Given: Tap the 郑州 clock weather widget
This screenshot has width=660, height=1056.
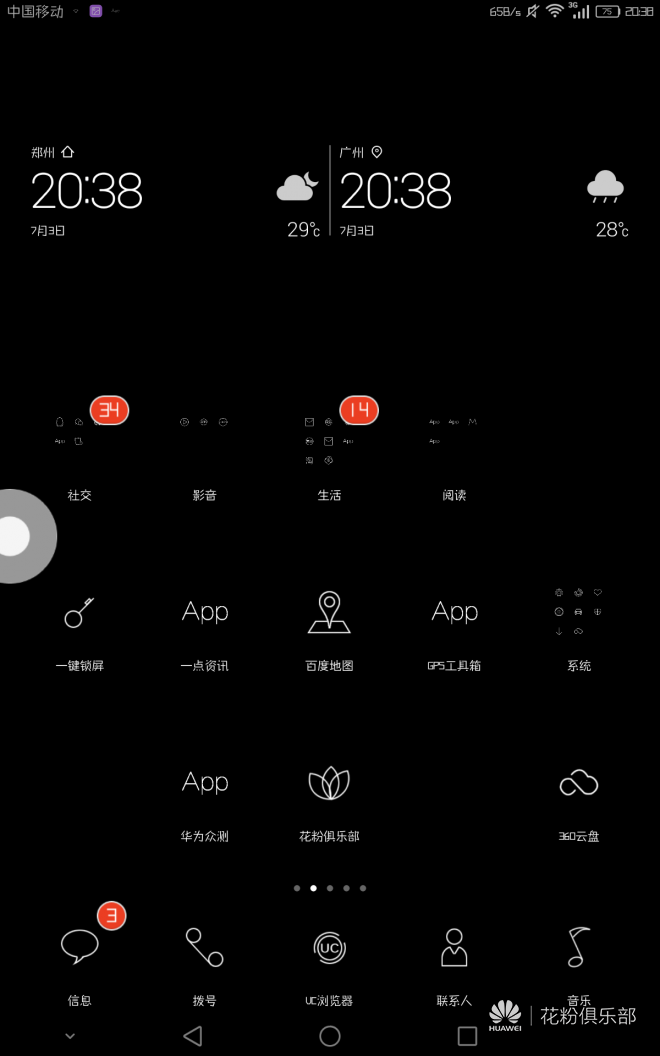Looking at the screenshot, I should click(175, 191).
